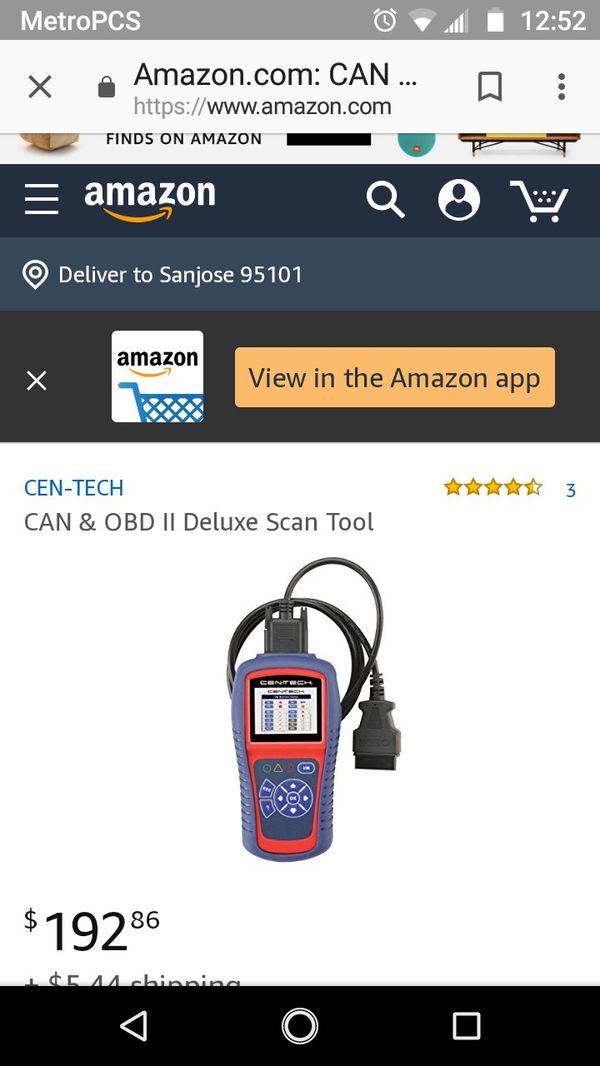Screen dimensions: 600x1066
Task: Open Amazon search
Action: pos(385,200)
